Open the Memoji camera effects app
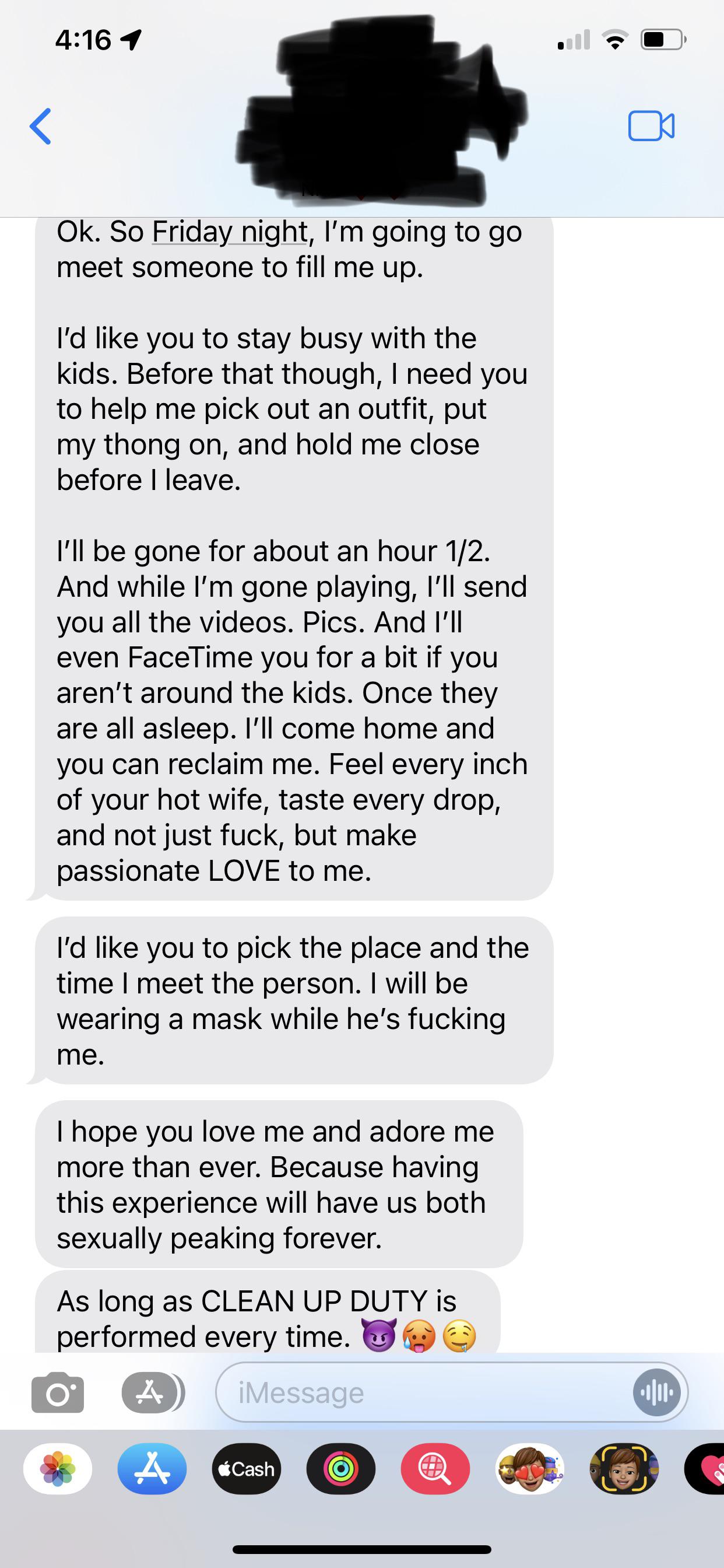The width and height of the screenshot is (724, 1568). click(x=624, y=1469)
